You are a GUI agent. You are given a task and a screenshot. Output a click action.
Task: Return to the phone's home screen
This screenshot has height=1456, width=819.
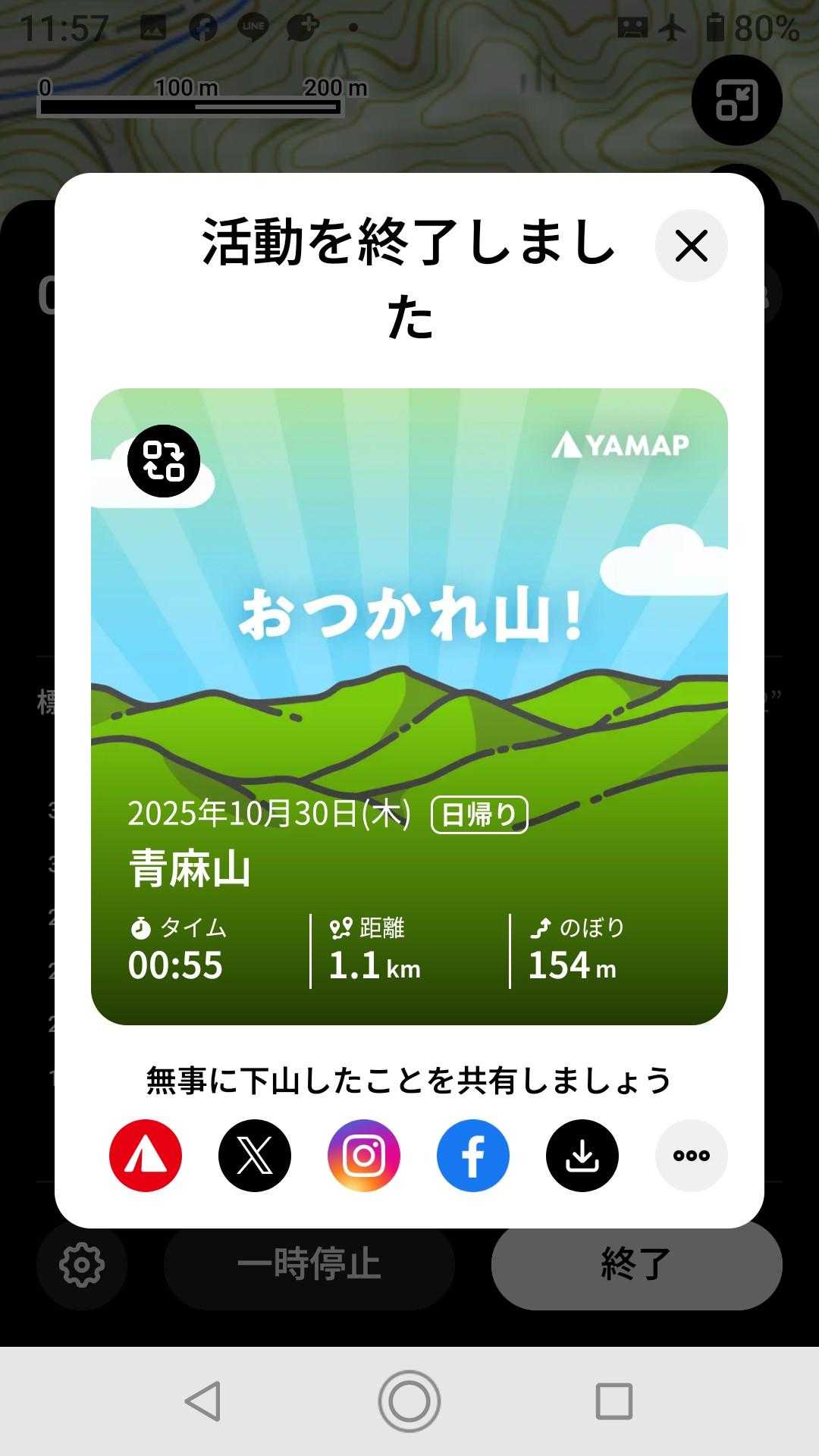coord(409,1401)
